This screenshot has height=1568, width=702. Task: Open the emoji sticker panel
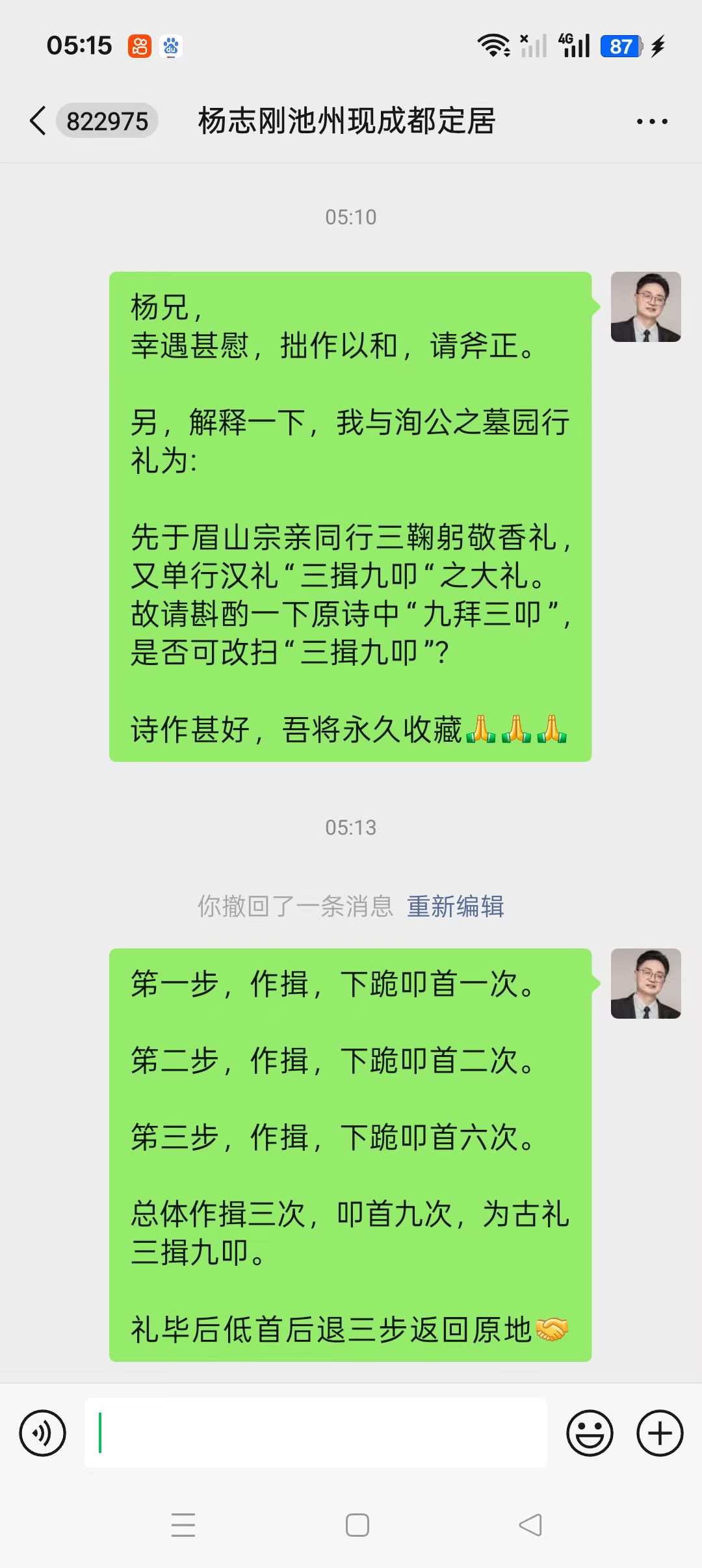point(590,1433)
